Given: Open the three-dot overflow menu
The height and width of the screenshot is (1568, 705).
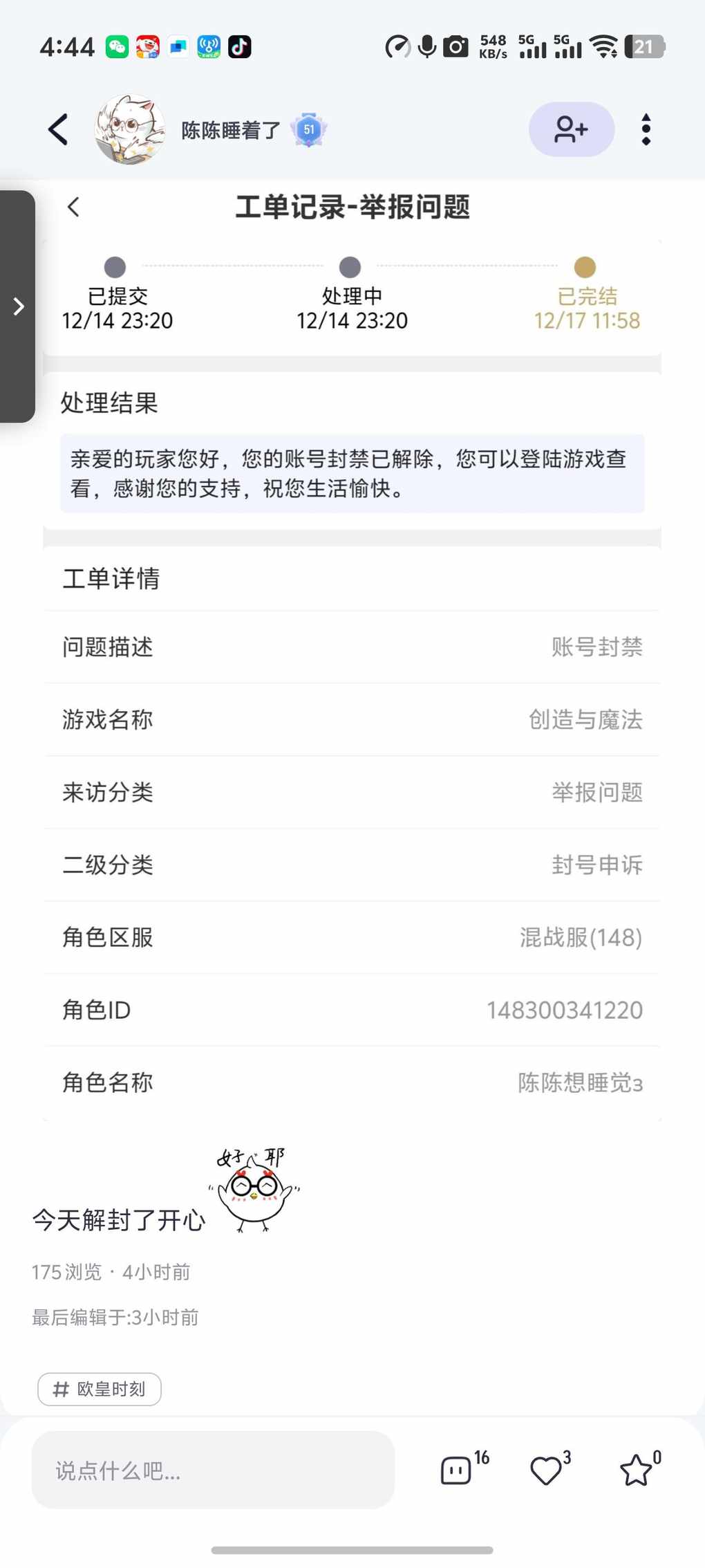Looking at the screenshot, I should 646,129.
